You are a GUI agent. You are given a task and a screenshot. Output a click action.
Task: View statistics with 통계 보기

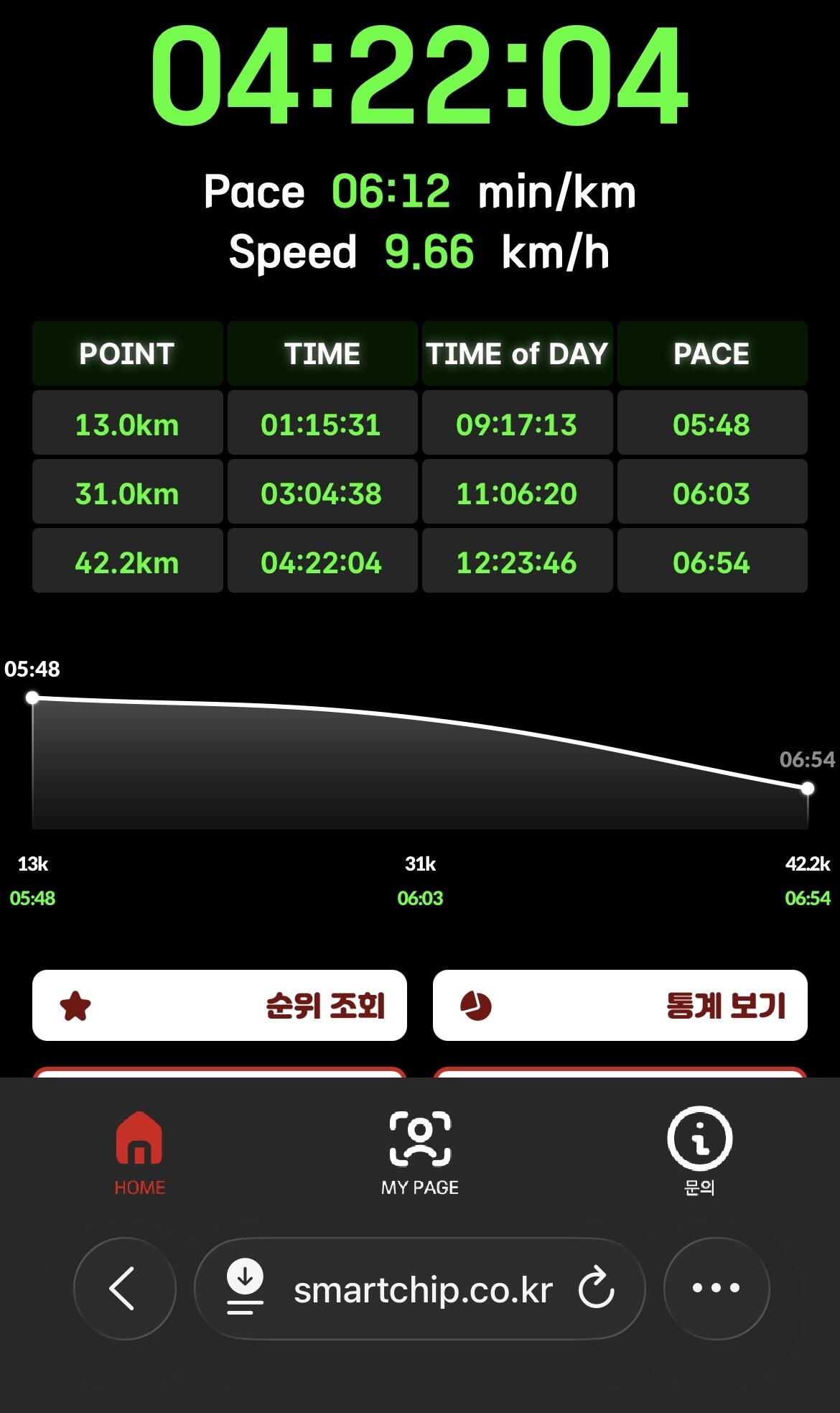[x=620, y=1005]
